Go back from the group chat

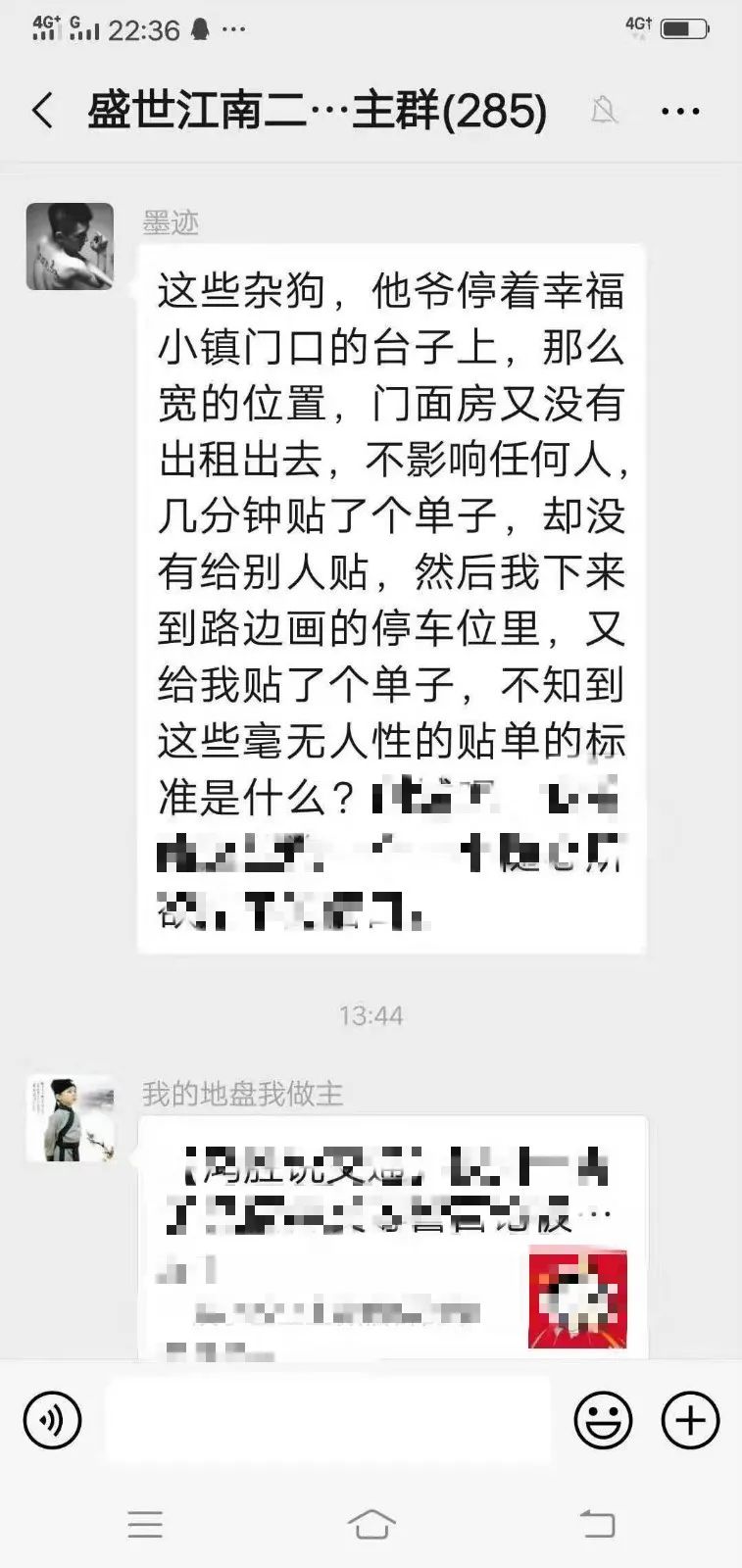point(42,111)
